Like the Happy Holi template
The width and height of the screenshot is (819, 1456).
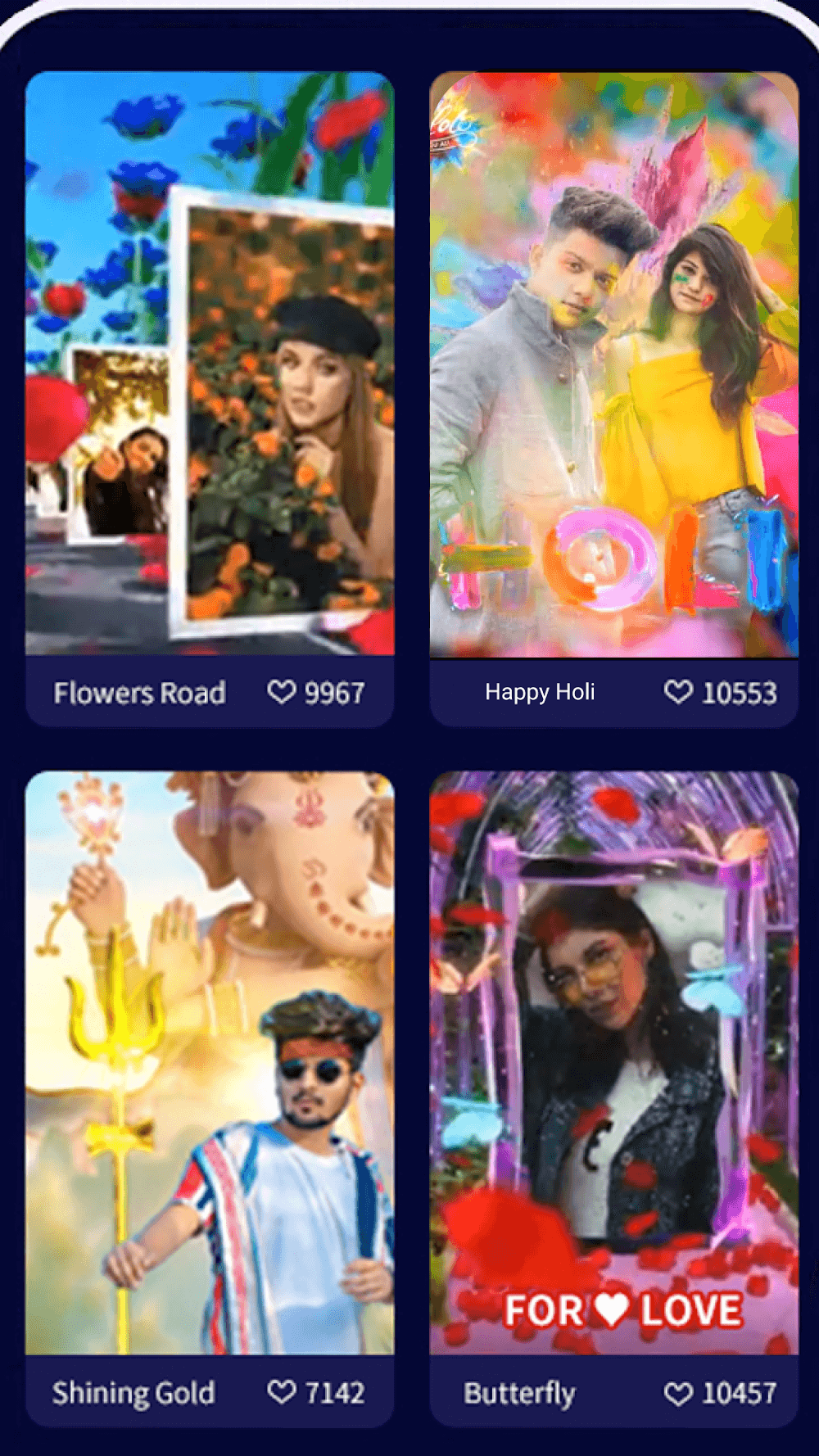coord(678,692)
